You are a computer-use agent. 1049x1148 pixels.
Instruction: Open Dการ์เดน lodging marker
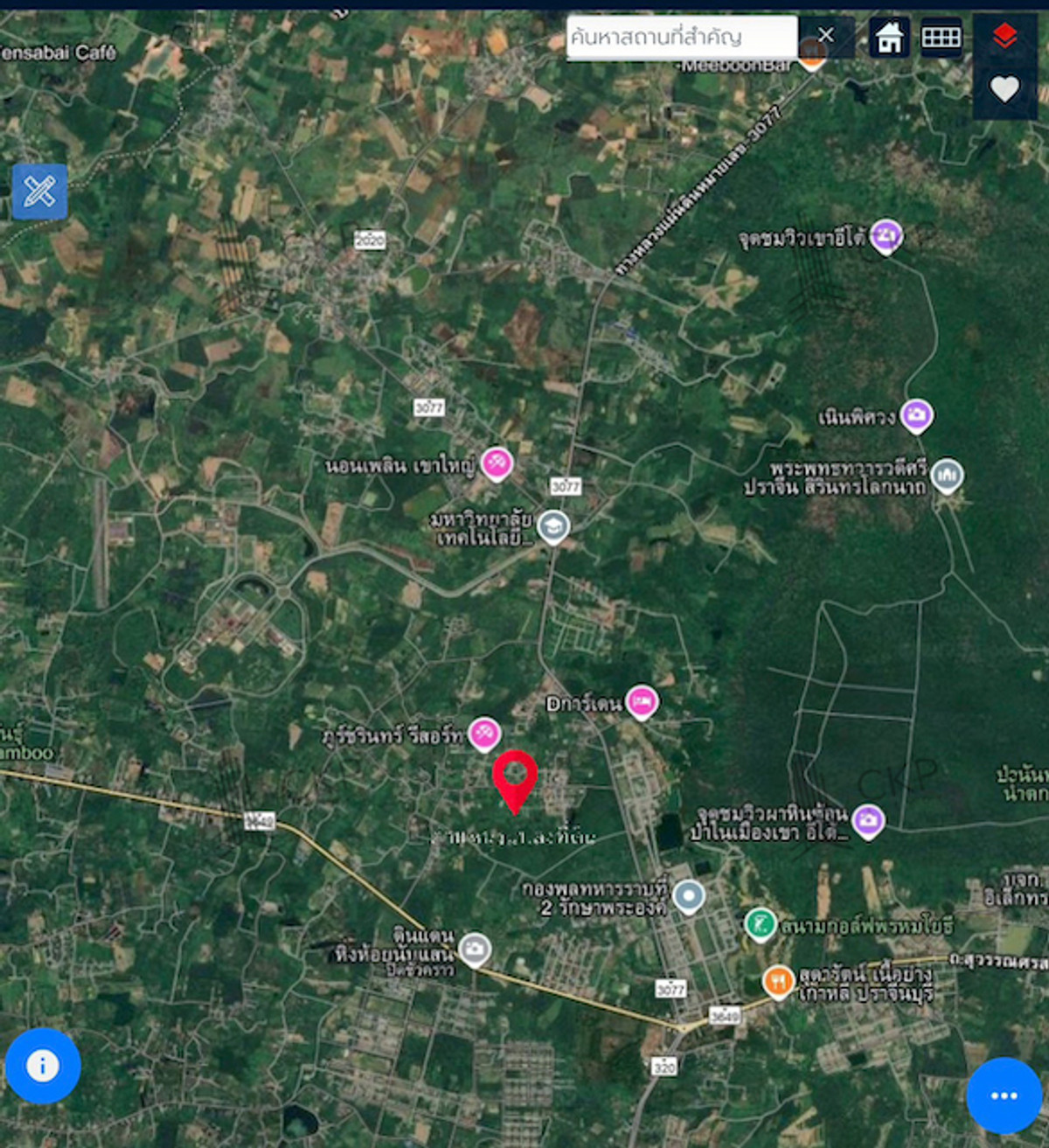coord(642,701)
